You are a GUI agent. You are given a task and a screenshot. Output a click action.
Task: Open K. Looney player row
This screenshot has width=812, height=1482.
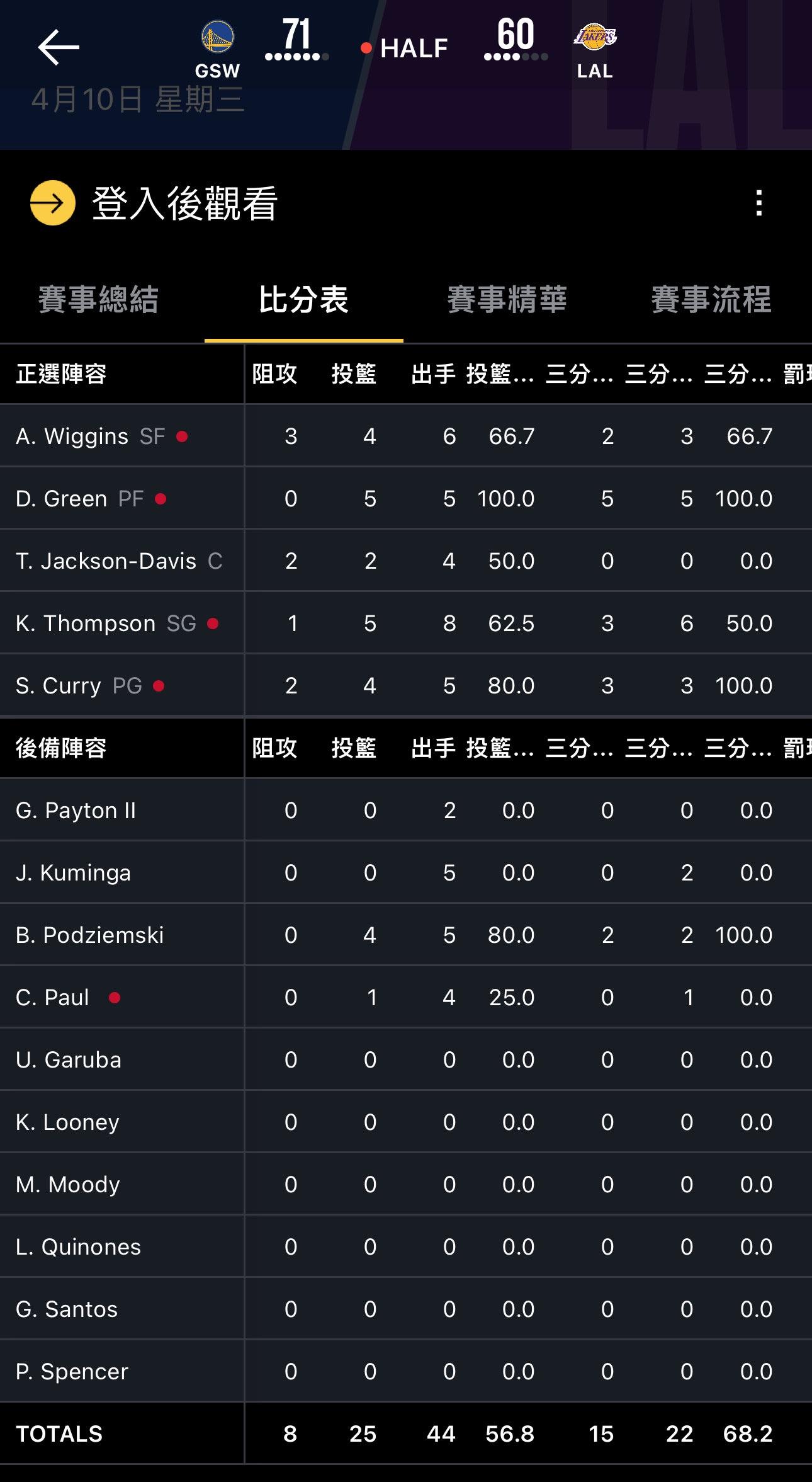tap(67, 1122)
